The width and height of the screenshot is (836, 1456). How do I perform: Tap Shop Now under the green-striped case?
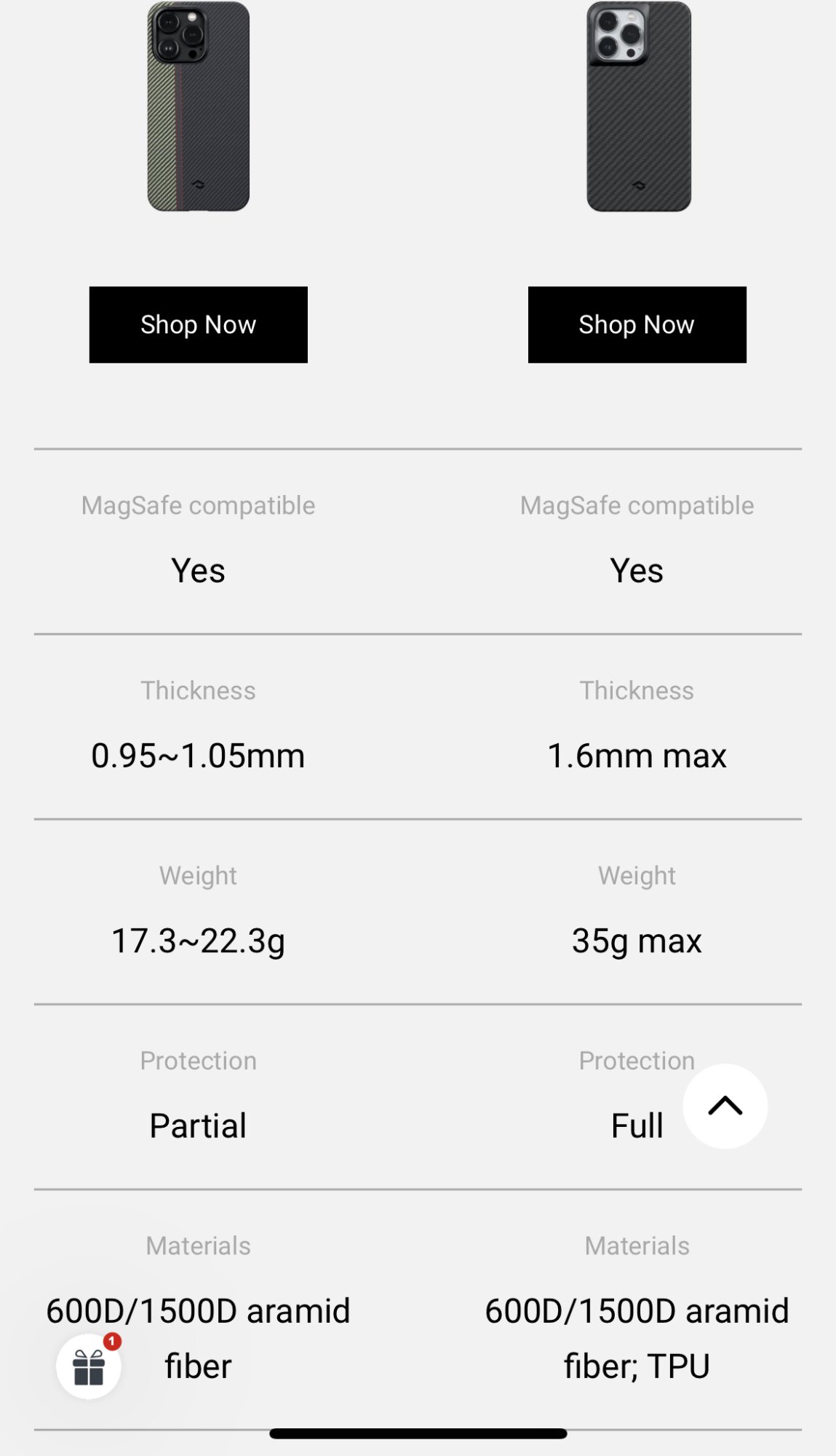pyautogui.click(x=198, y=325)
